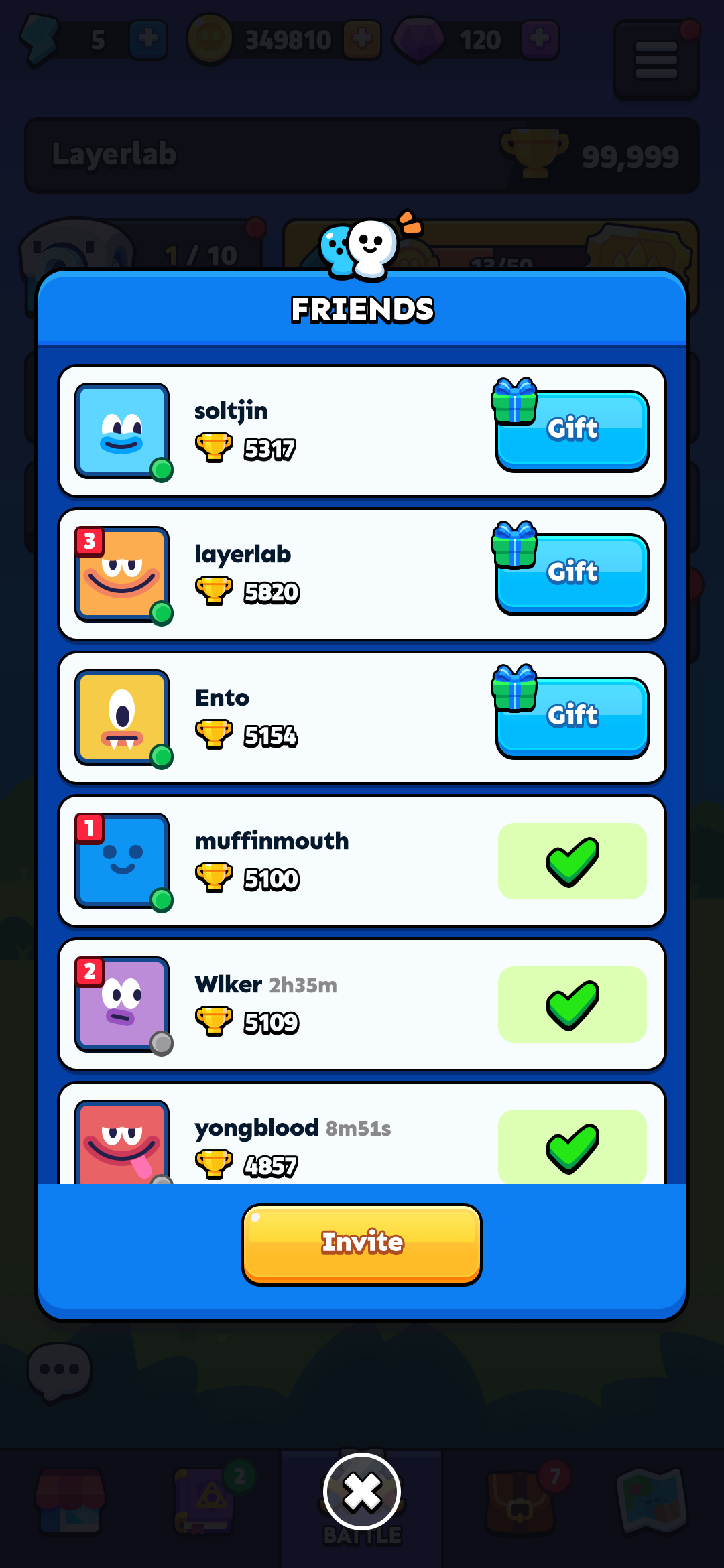Tap the green checkmark for muffinmouth
The width and height of the screenshot is (724, 1568).
click(572, 861)
